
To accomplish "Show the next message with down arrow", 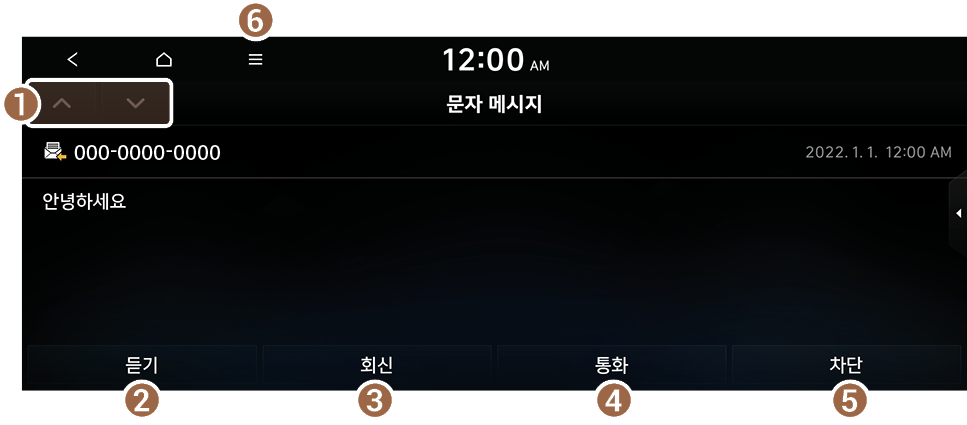I will tap(136, 103).
